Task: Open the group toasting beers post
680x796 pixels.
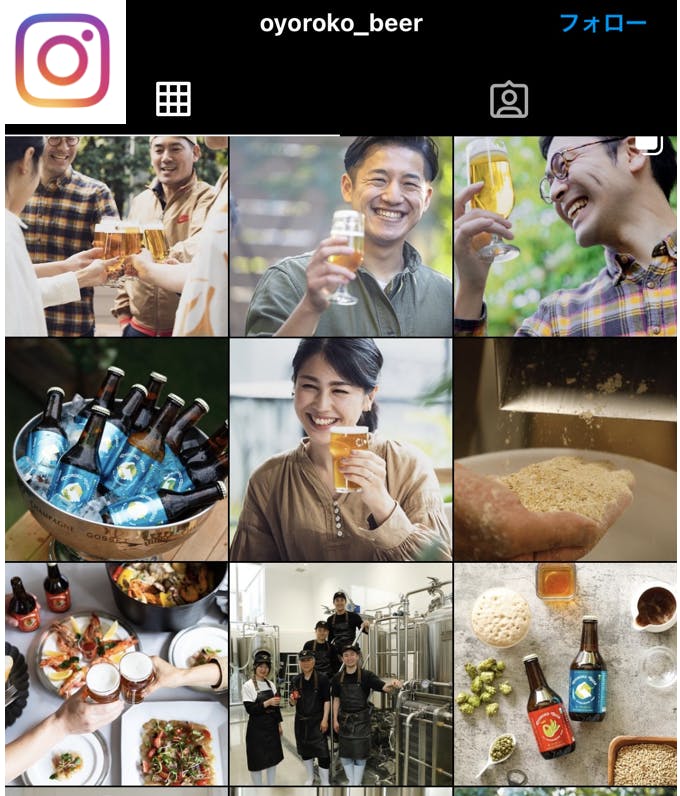Action: 116,236
